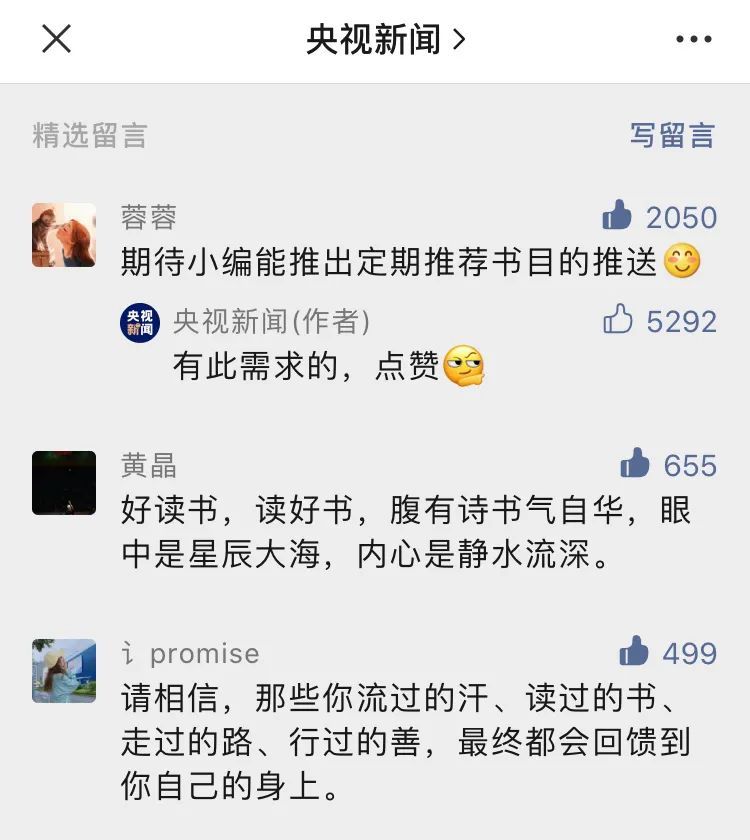Close the article page
The height and width of the screenshot is (840, 750).
click(x=56, y=40)
